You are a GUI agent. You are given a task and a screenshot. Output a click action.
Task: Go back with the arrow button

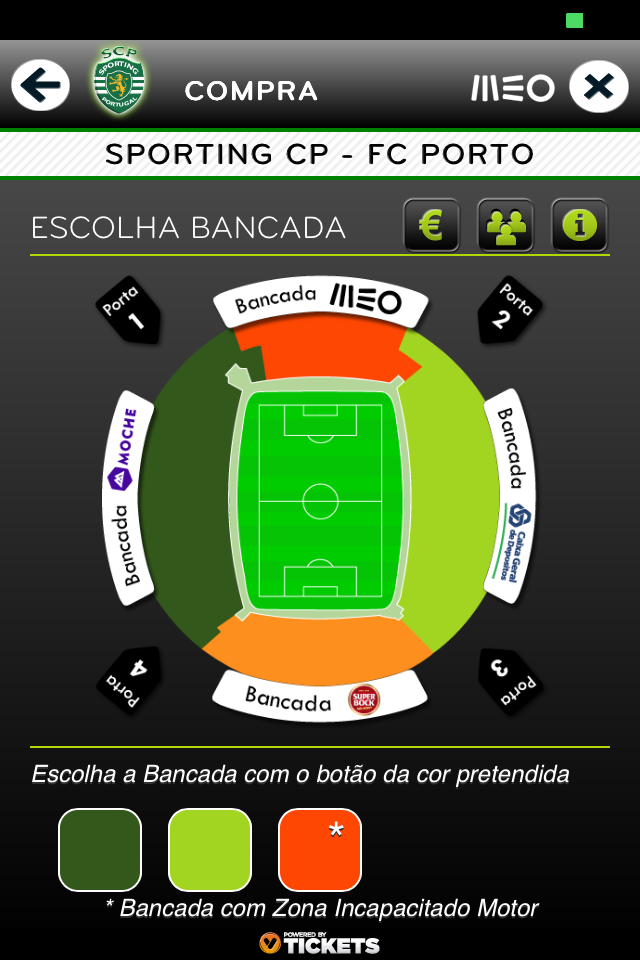(x=40, y=86)
